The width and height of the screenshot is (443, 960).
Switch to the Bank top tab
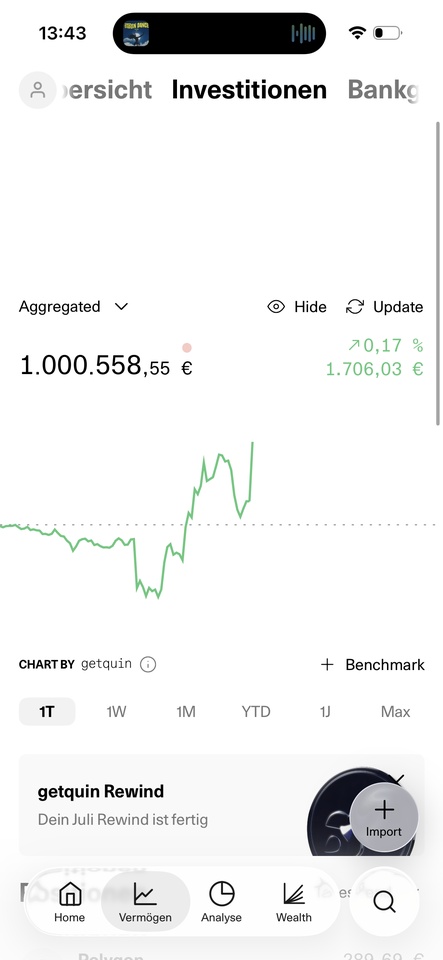(x=384, y=90)
